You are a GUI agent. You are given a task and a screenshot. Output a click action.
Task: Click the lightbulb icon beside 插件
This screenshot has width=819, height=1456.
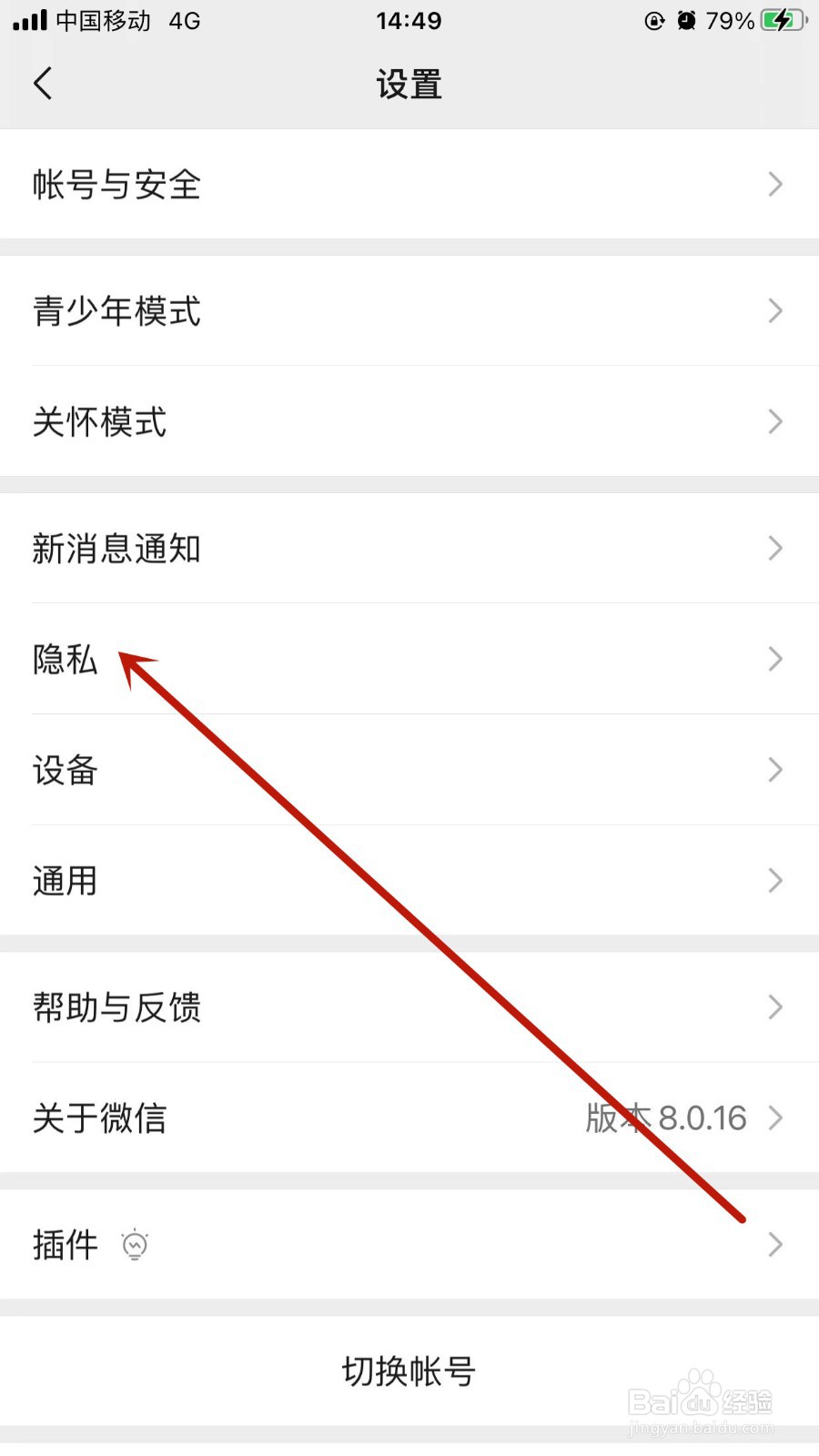coord(133,1245)
